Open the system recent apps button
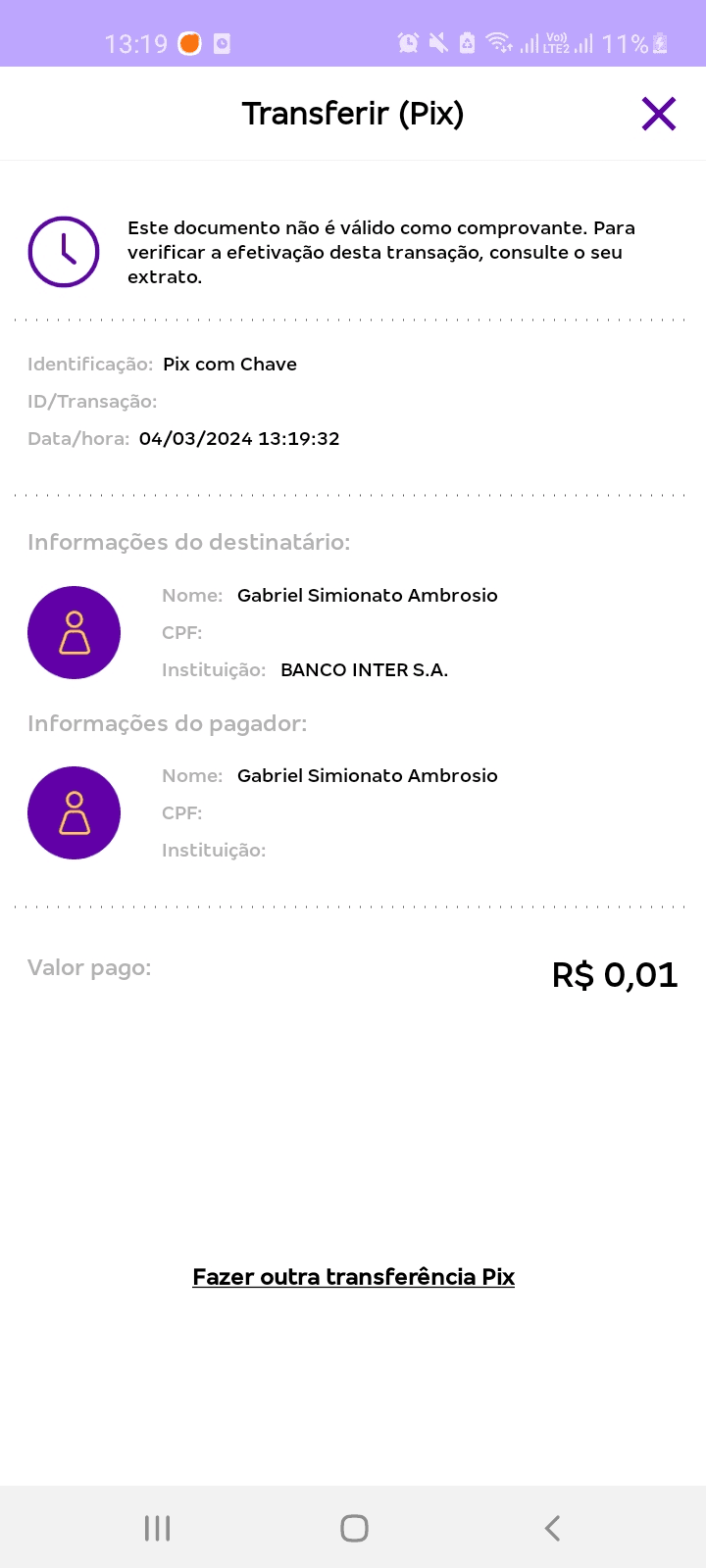 157,1528
